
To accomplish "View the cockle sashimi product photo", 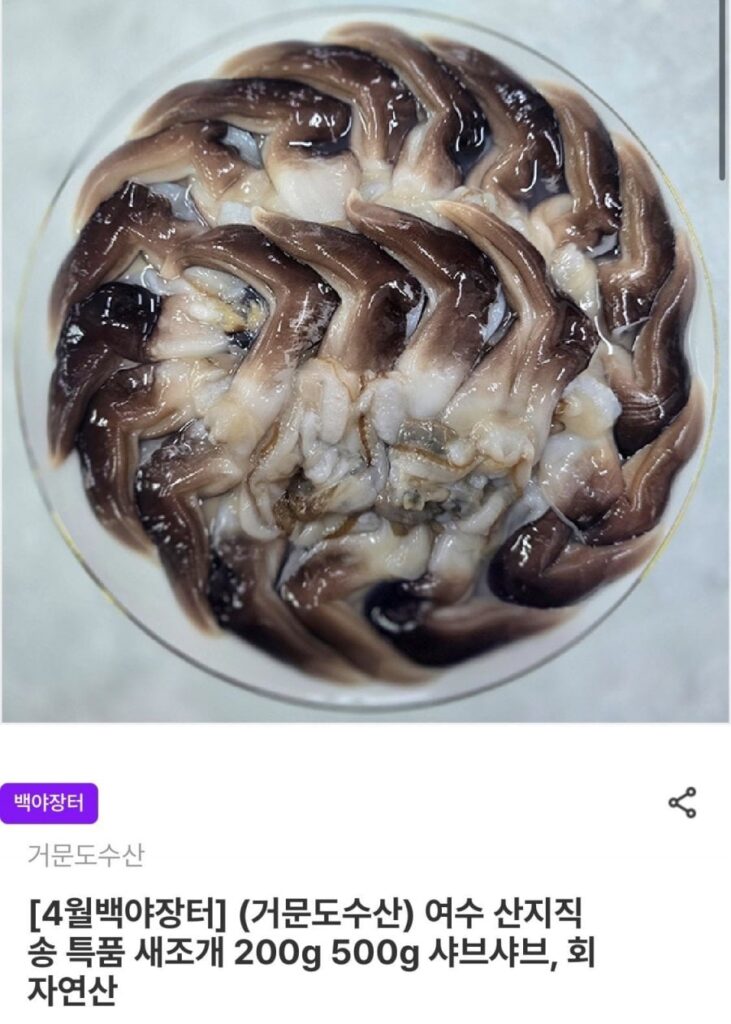I will tap(365, 360).
